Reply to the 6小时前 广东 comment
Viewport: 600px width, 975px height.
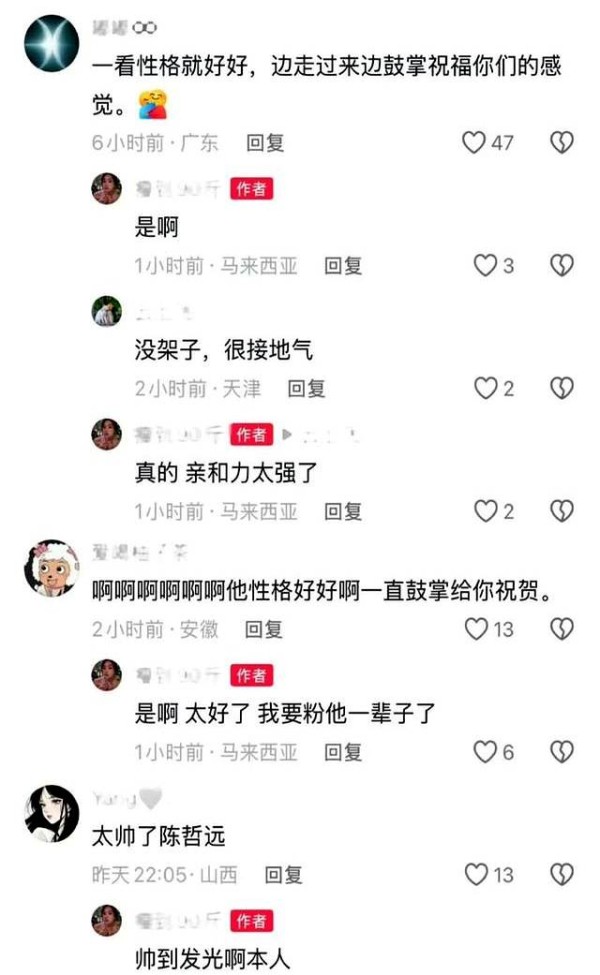(266, 143)
